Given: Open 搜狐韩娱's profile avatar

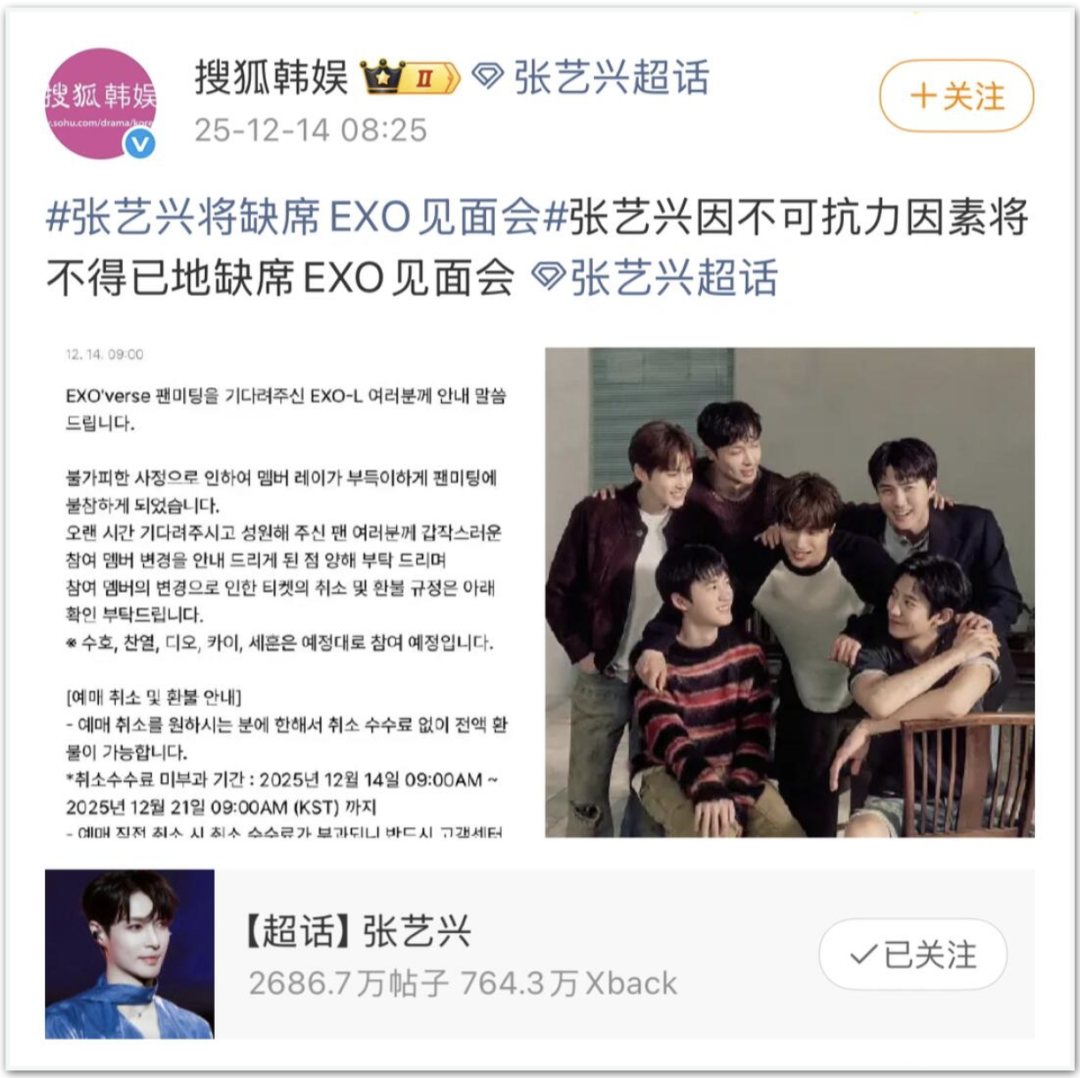Looking at the screenshot, I should (100, 104).
